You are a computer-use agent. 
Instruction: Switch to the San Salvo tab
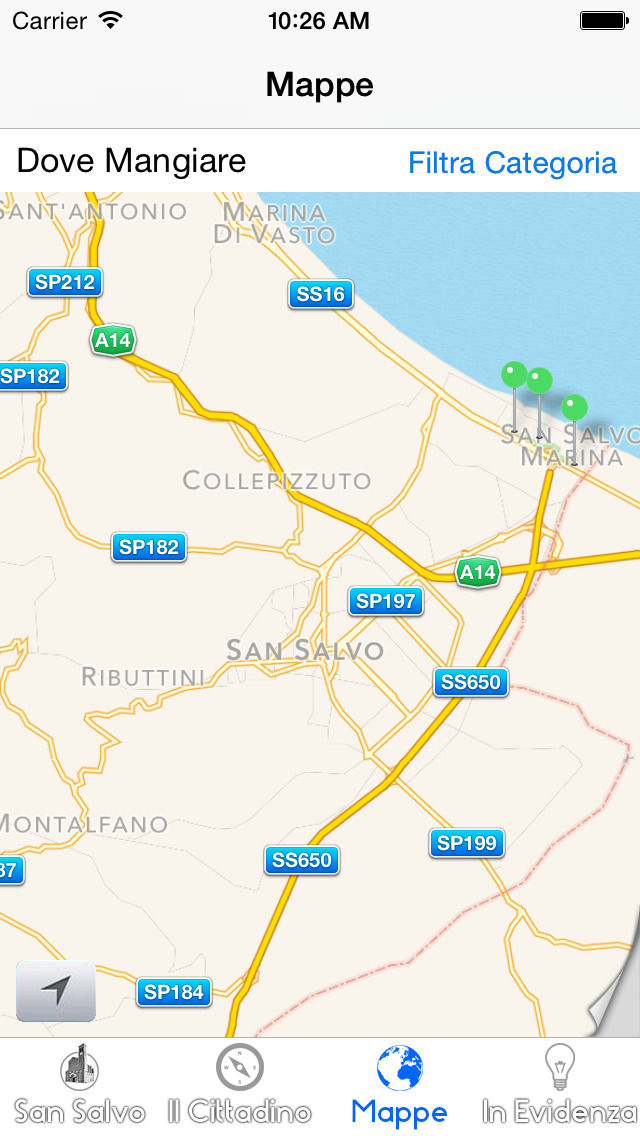(80, 1085)
